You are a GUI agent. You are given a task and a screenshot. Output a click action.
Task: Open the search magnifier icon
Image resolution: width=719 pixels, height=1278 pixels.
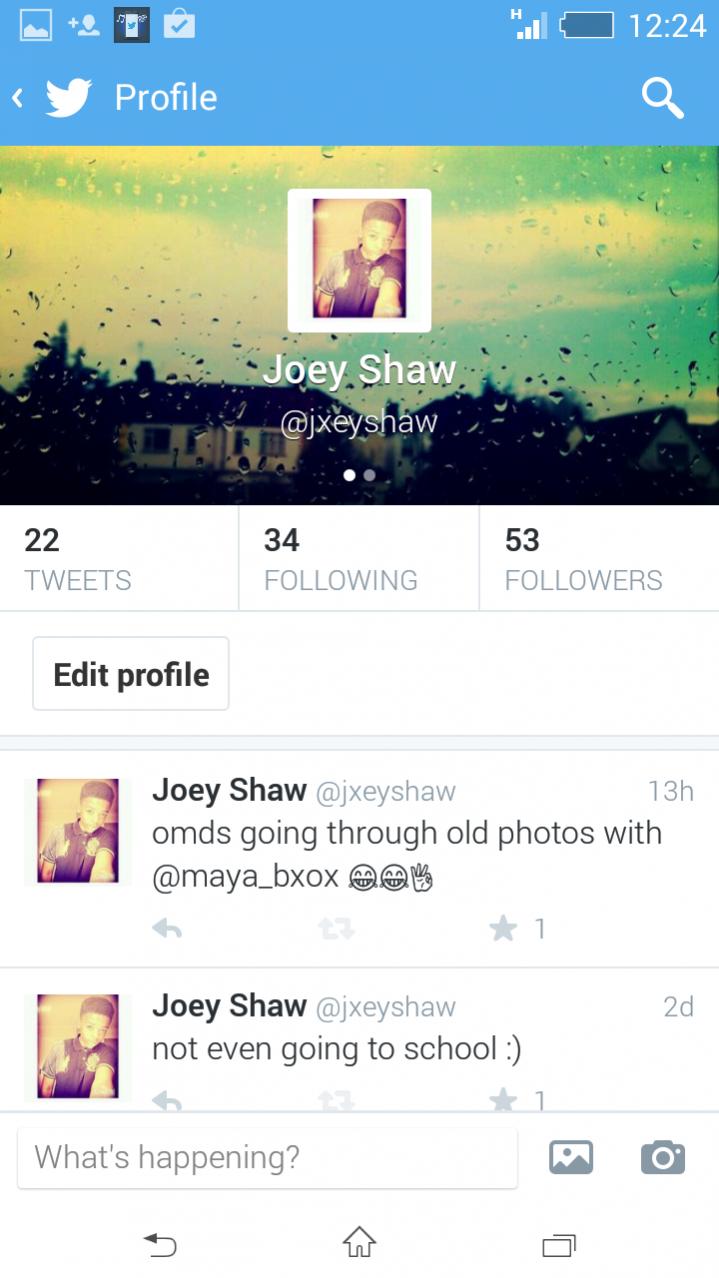tap(662, 98)
